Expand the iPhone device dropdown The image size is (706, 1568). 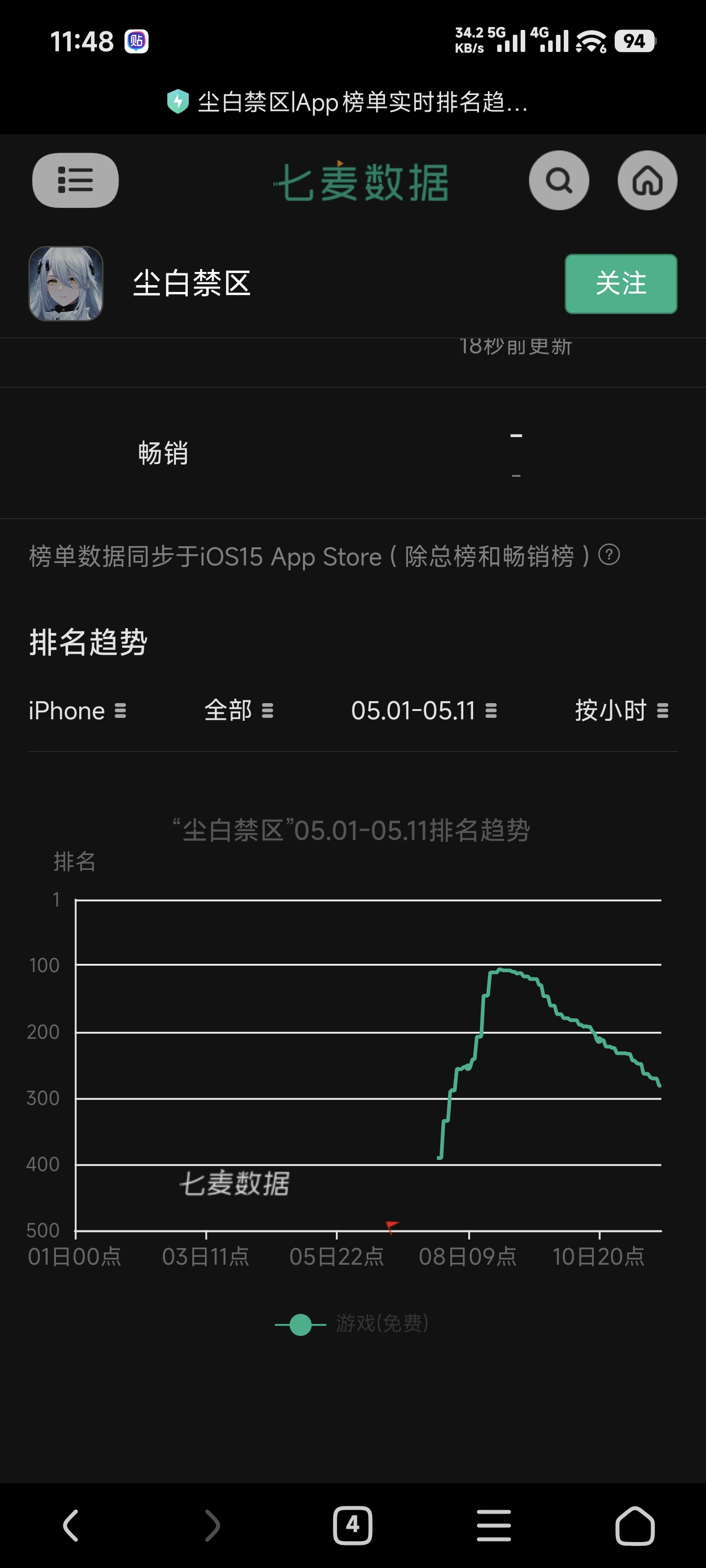tap(77, 711)
